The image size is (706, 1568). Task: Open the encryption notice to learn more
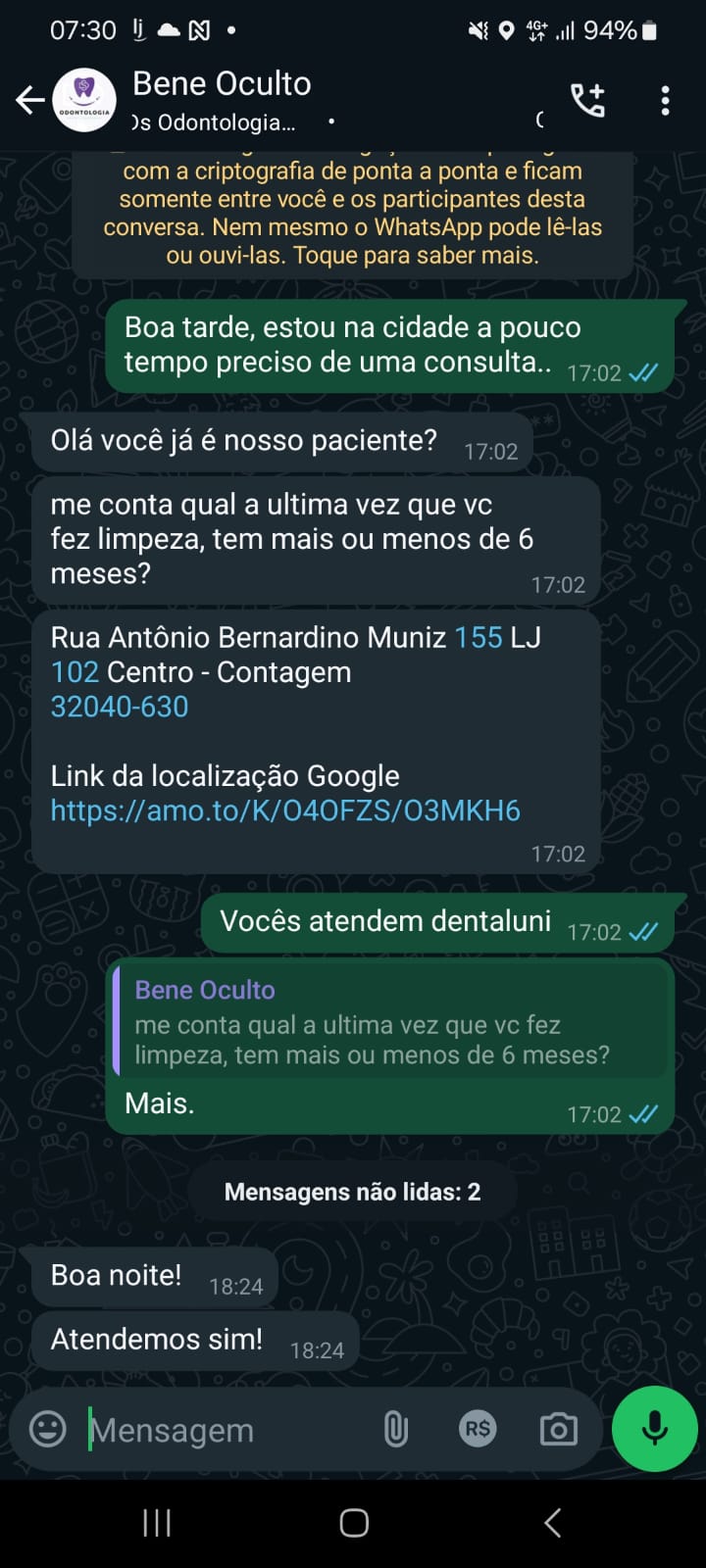pos(353,214)
